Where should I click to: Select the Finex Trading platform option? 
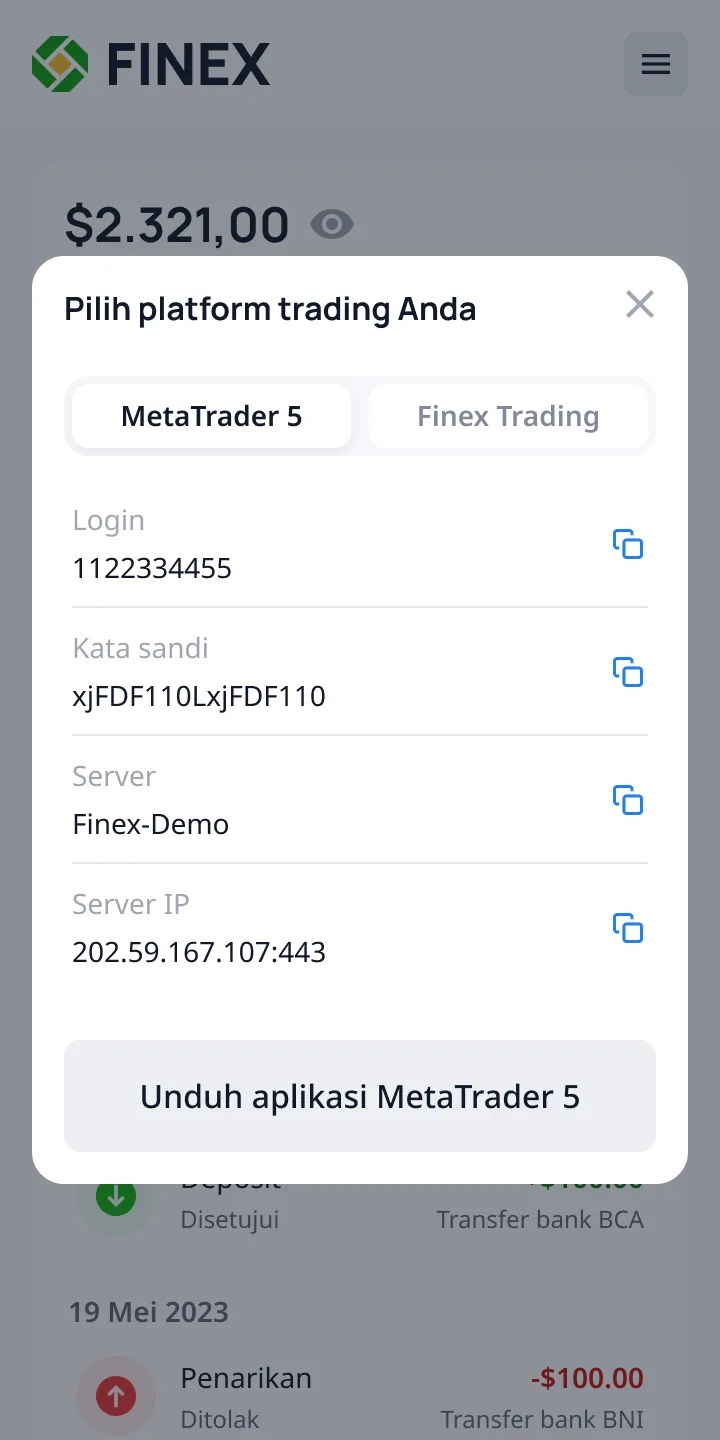tap(508, 416)
